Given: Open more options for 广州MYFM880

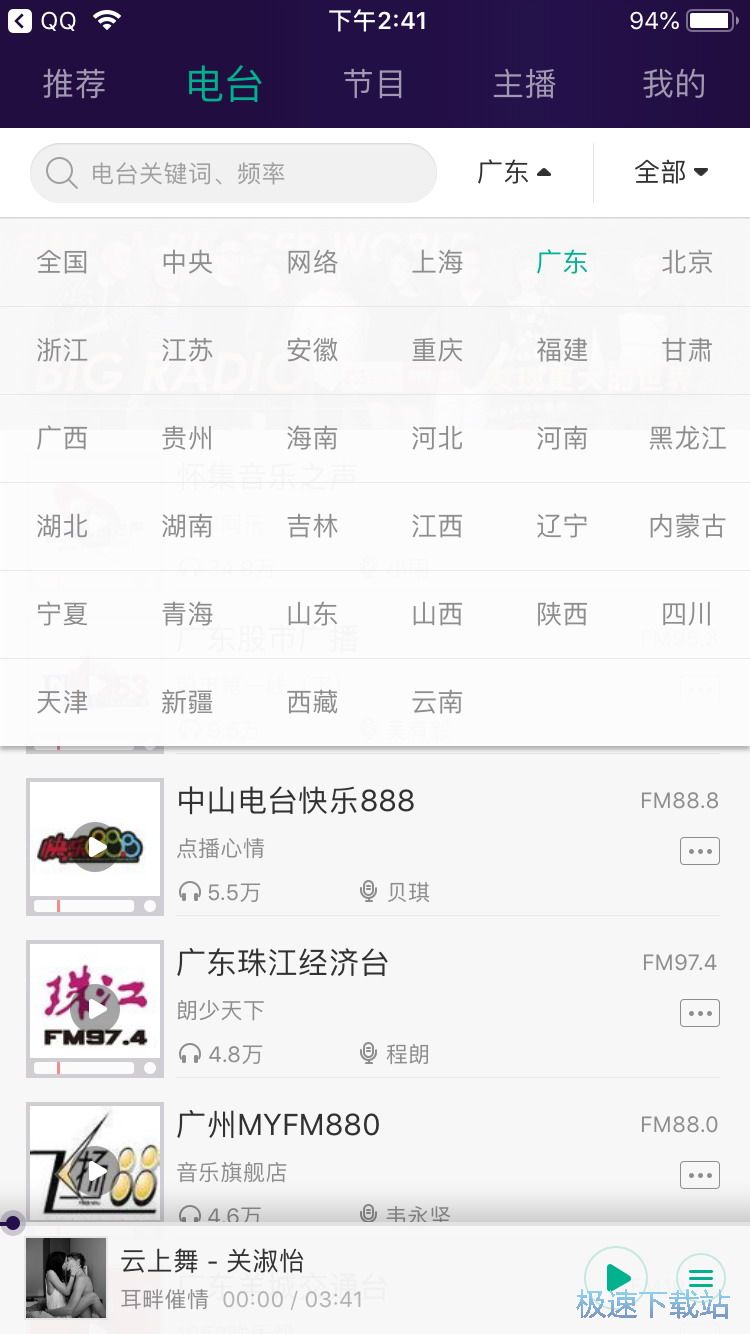Looking at the screenshot, I should [x=699, y=1175].
